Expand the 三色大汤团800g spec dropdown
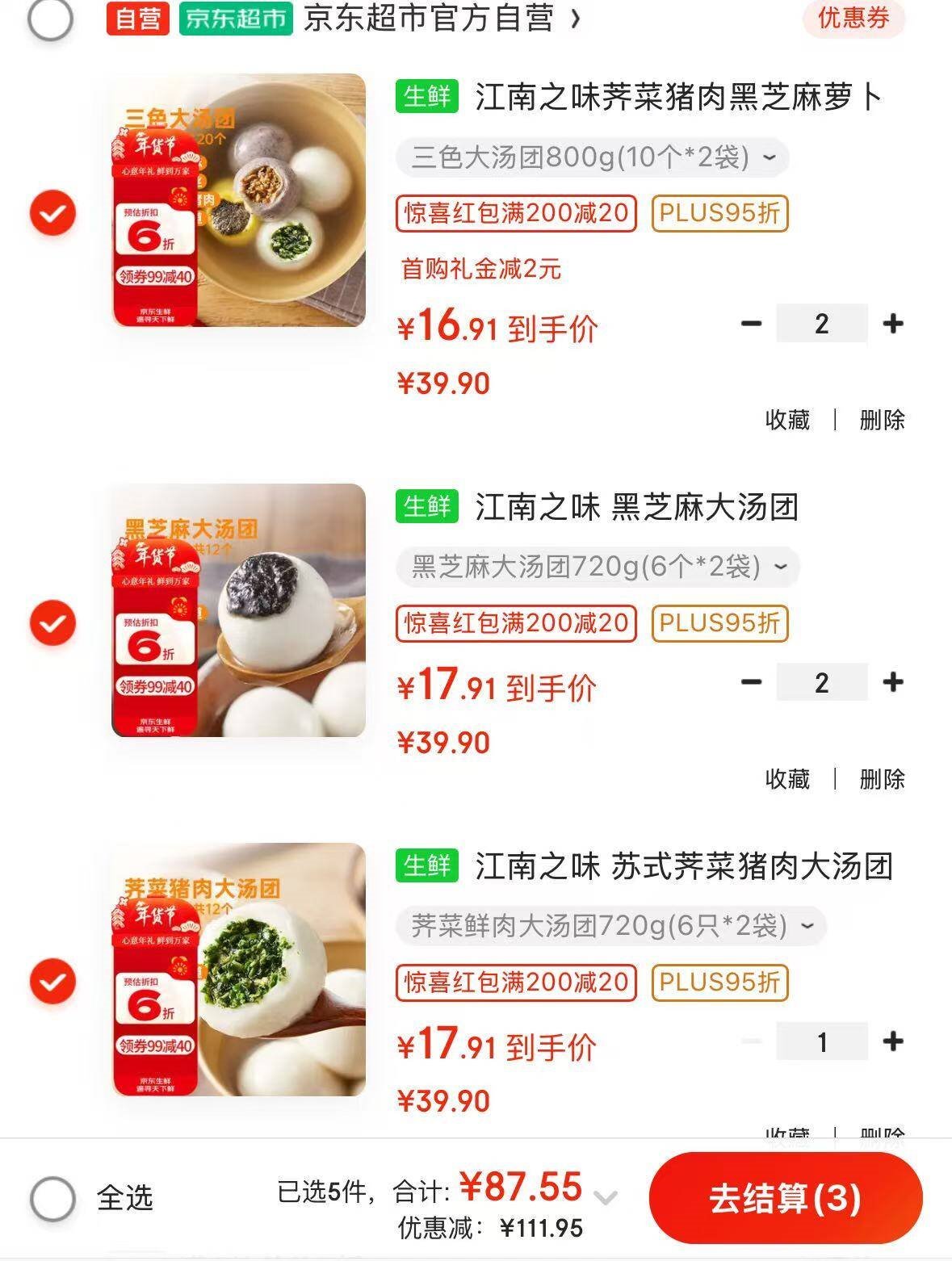 [x=592, y=157]
